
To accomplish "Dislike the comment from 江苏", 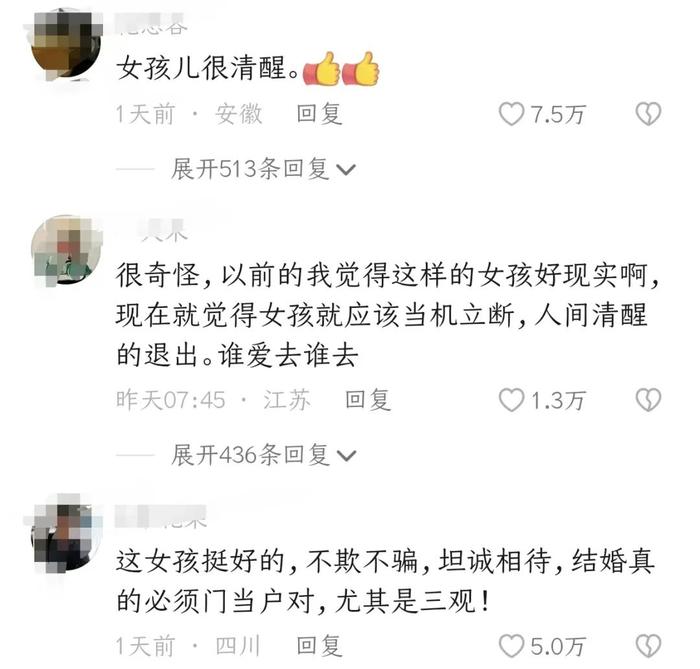I will coord(649,400).
